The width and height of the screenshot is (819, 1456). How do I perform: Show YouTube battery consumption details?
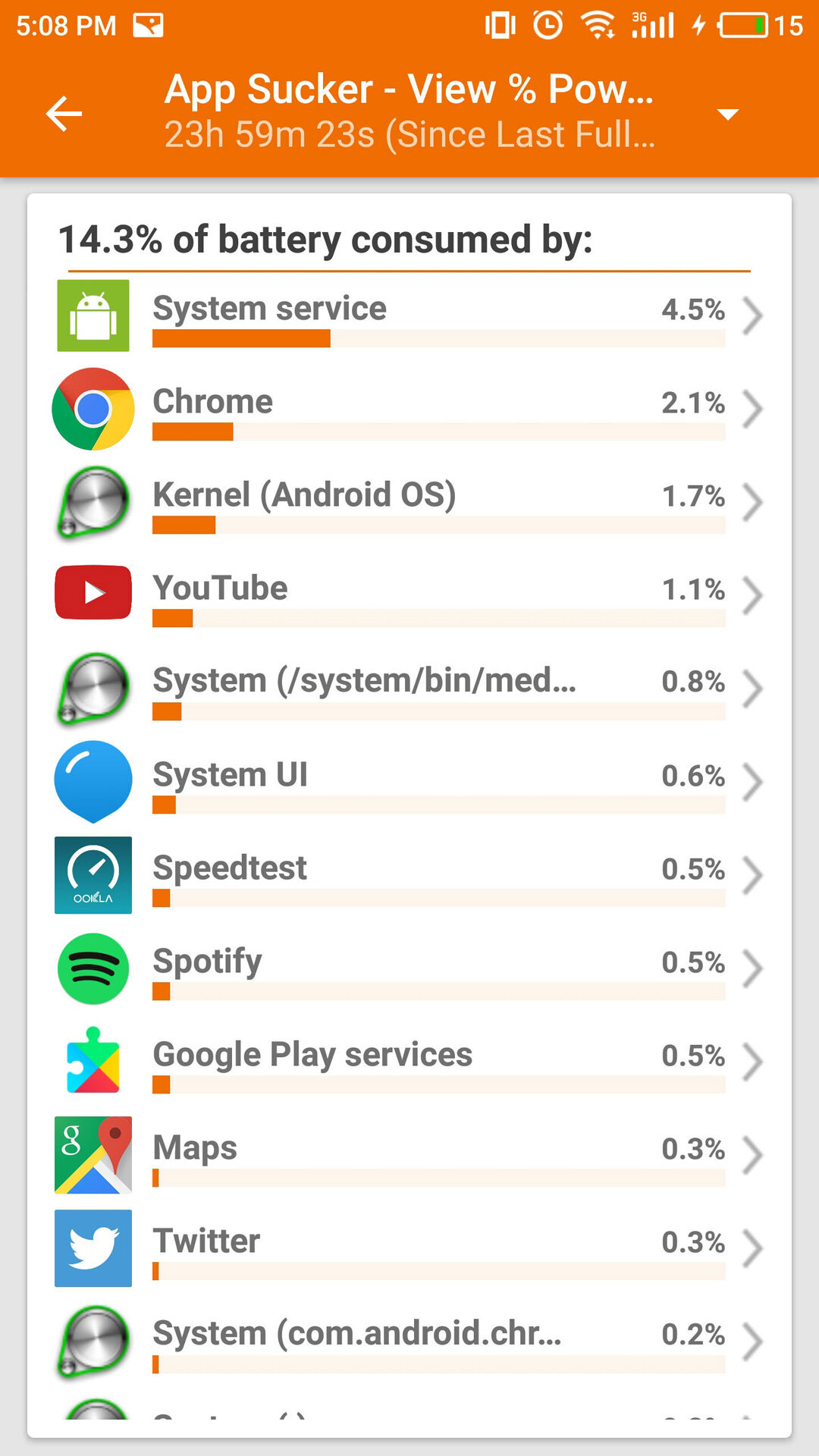[x=409, y=595]
